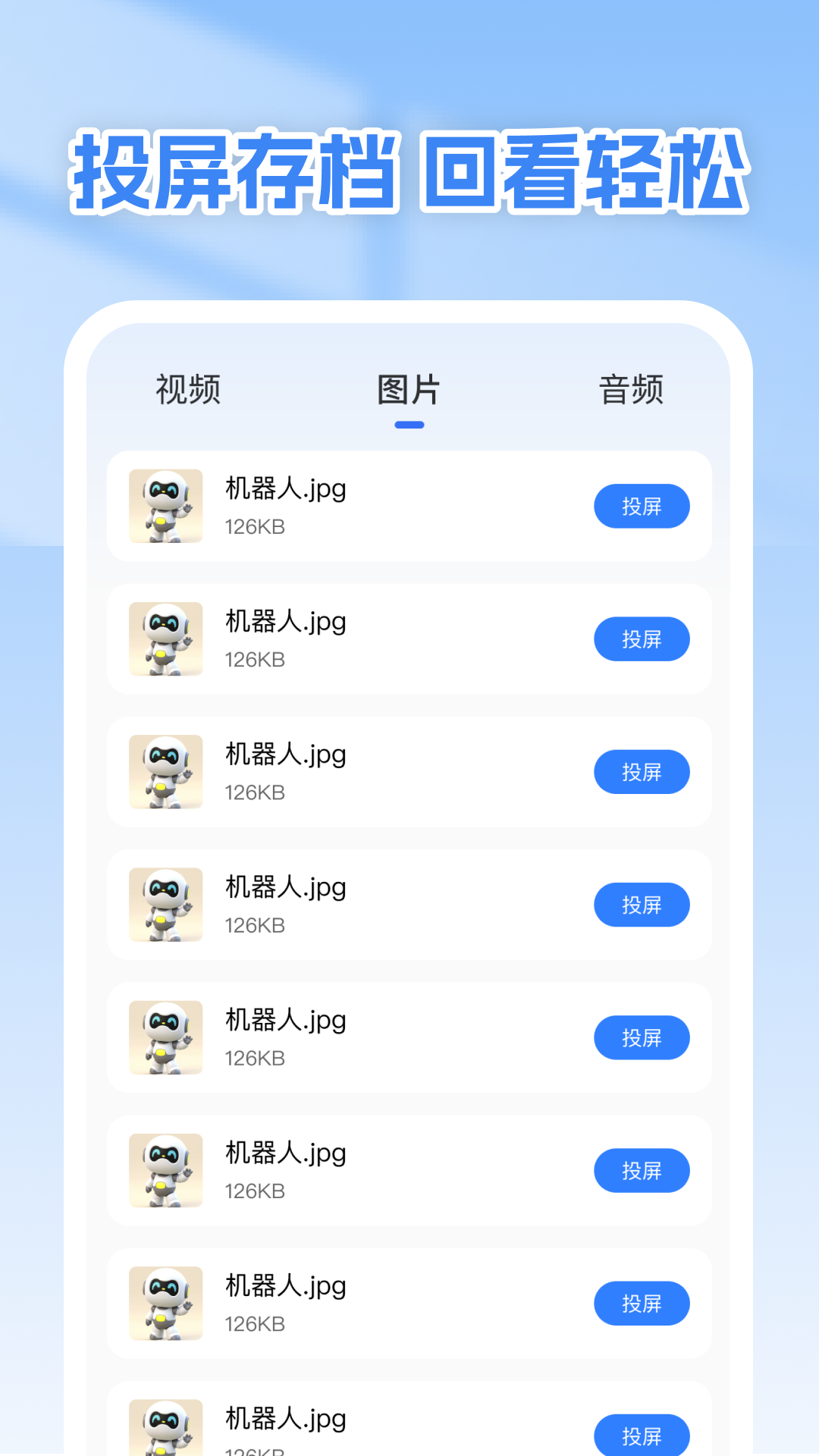Click the robot image icon in second row
This screenshot has height=1456, width=819.
click(x=166, y=639)
